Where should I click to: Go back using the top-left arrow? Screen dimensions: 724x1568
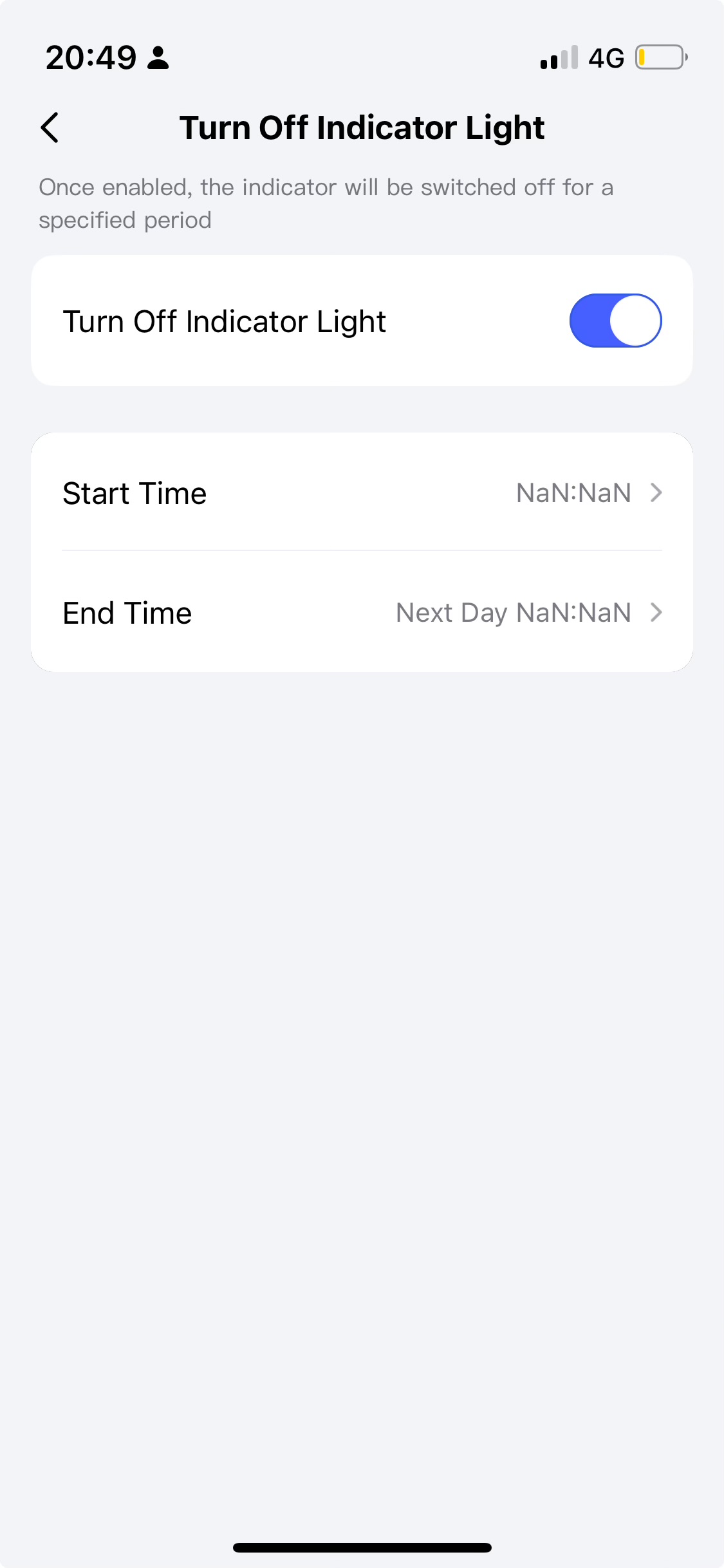point(50,127)
